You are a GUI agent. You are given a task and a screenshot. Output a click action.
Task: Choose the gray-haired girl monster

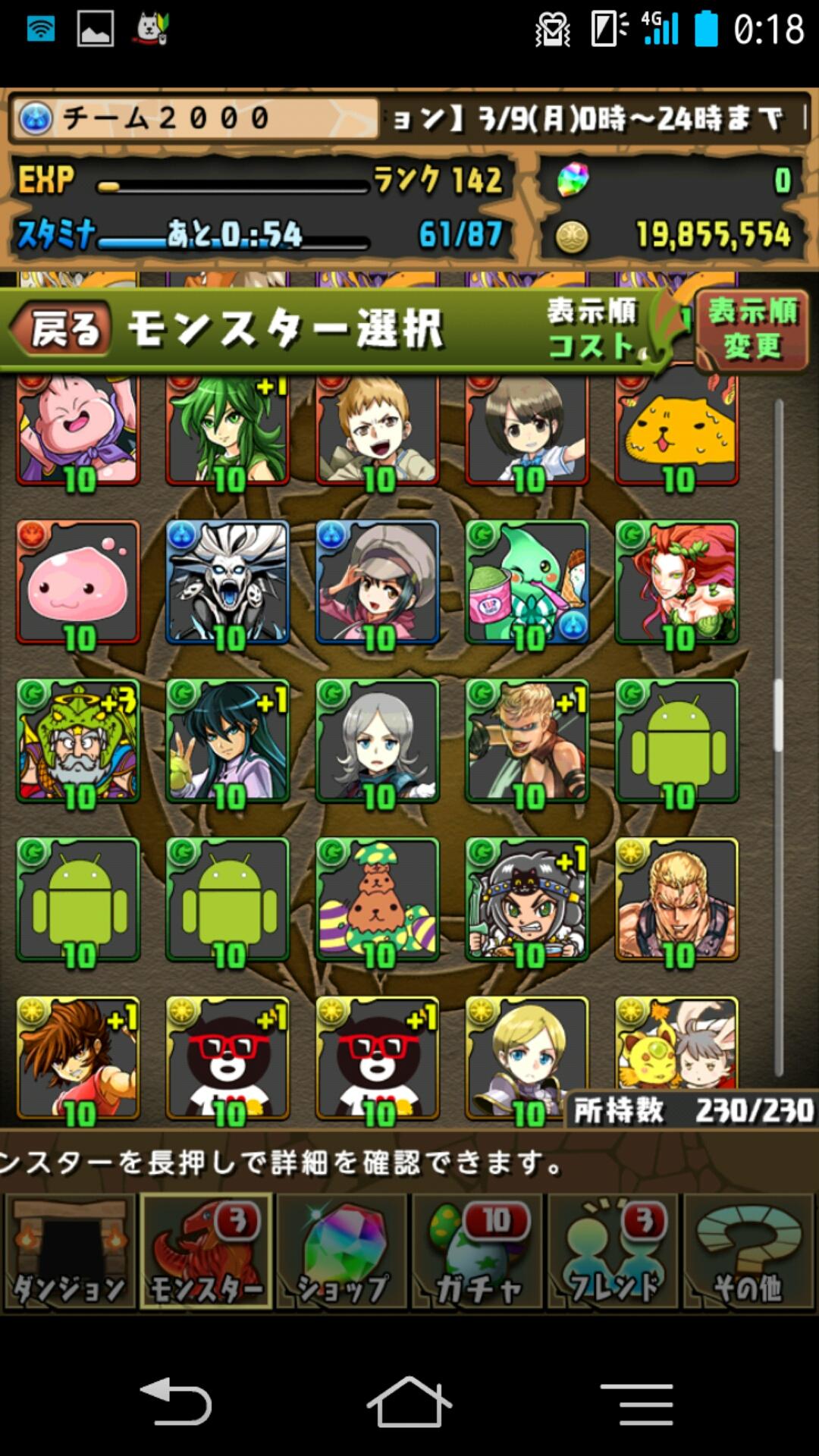tap(378, 741)
